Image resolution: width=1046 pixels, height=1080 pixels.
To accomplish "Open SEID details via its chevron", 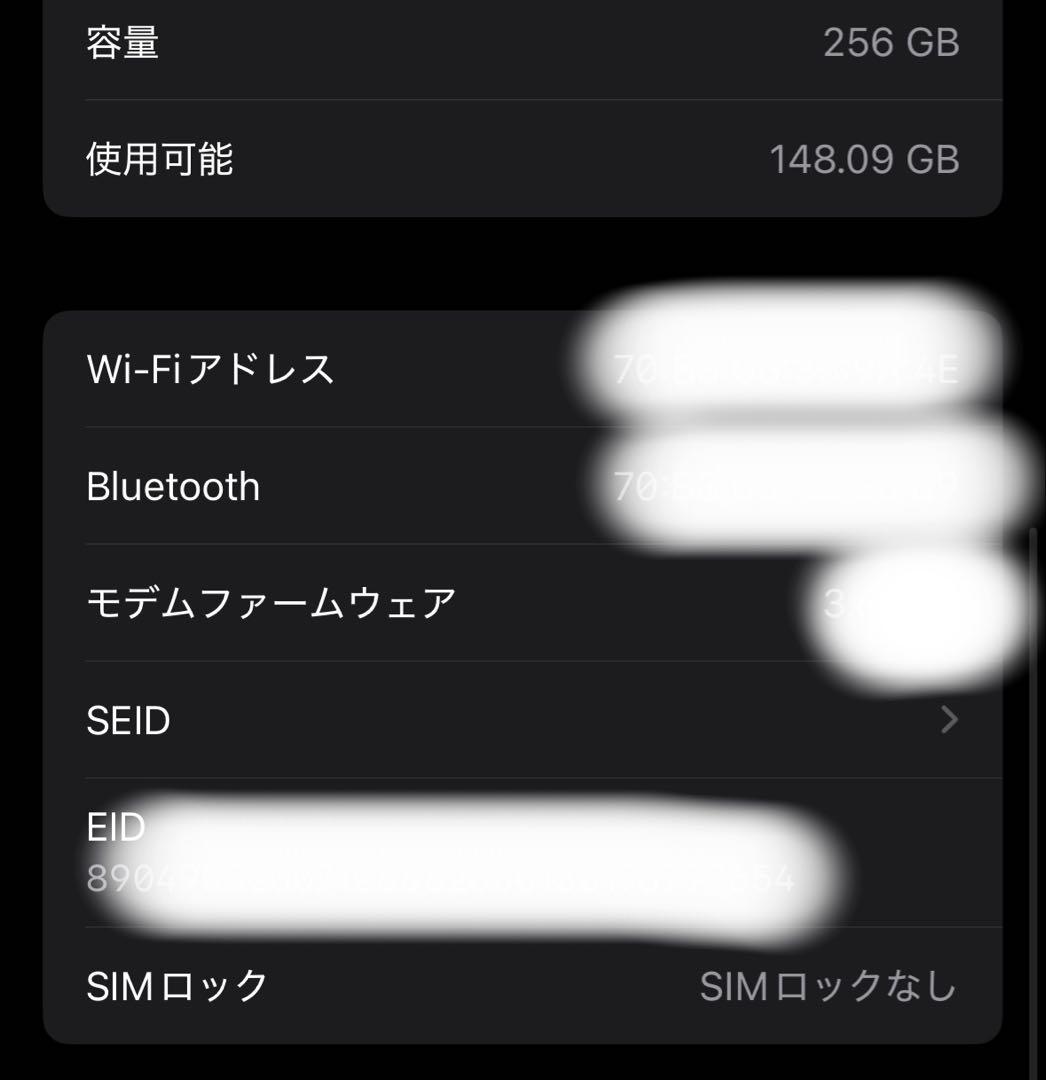I will [x=946, y=720].
